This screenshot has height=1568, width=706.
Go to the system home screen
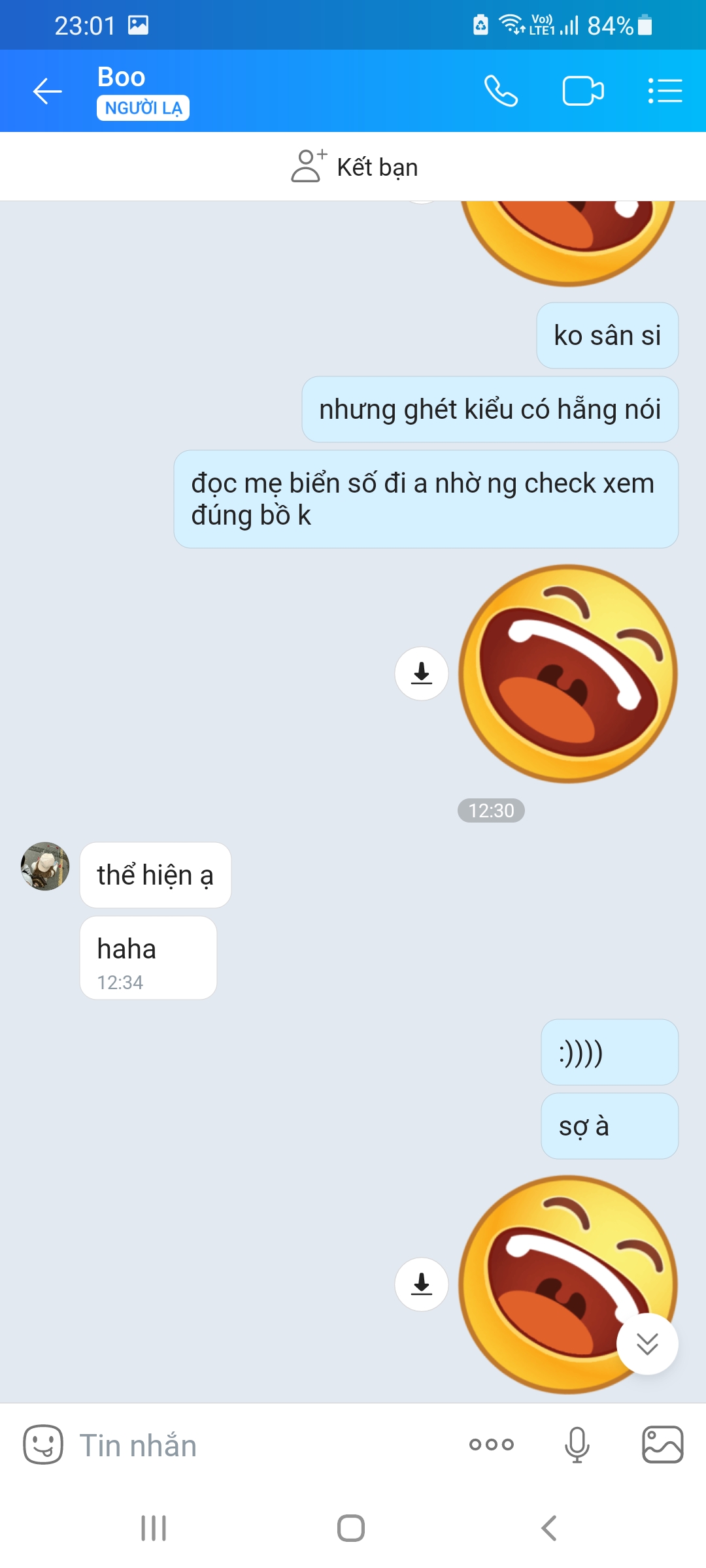tap(351, 1528)
